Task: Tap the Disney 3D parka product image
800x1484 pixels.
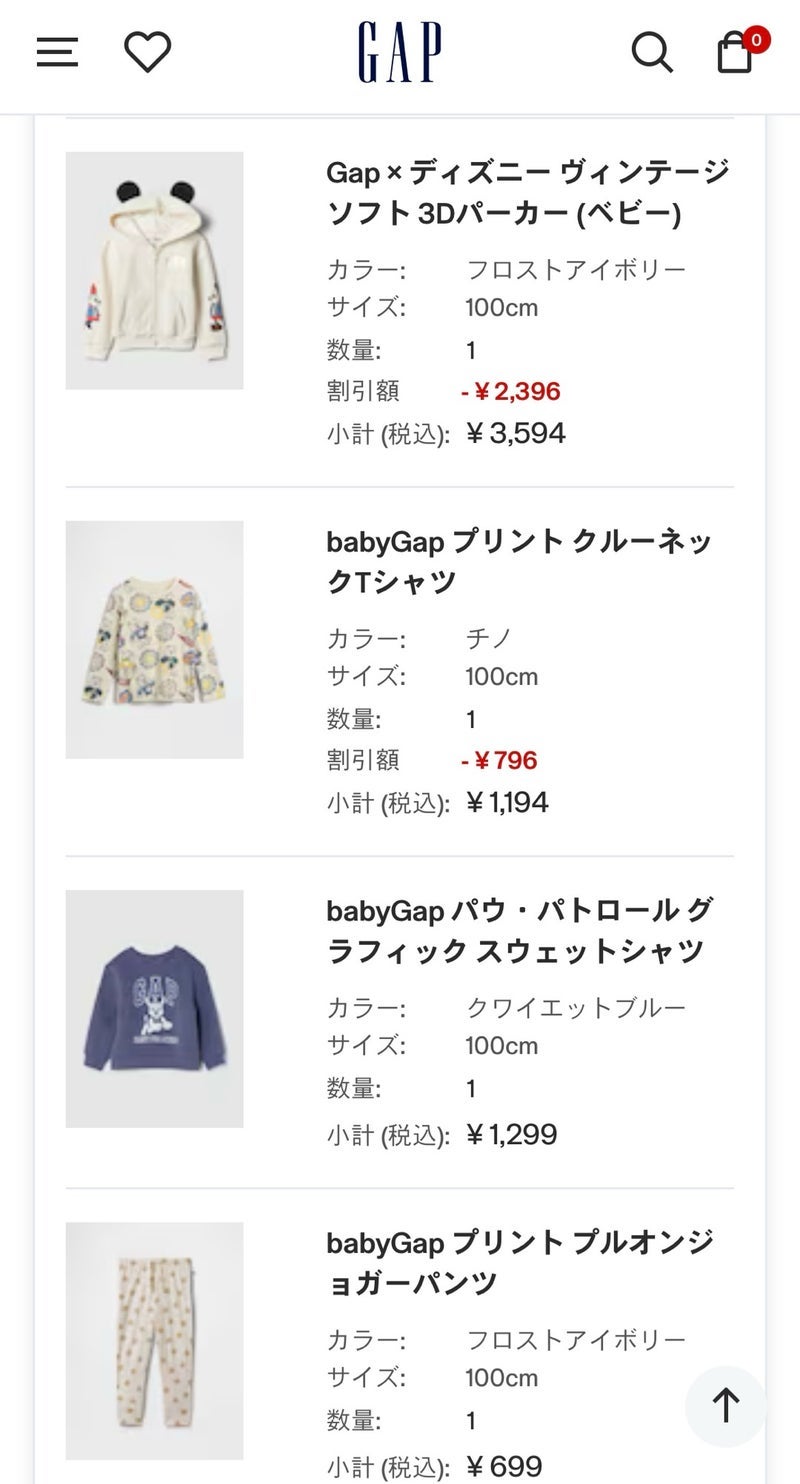Action: coord(155,270)
